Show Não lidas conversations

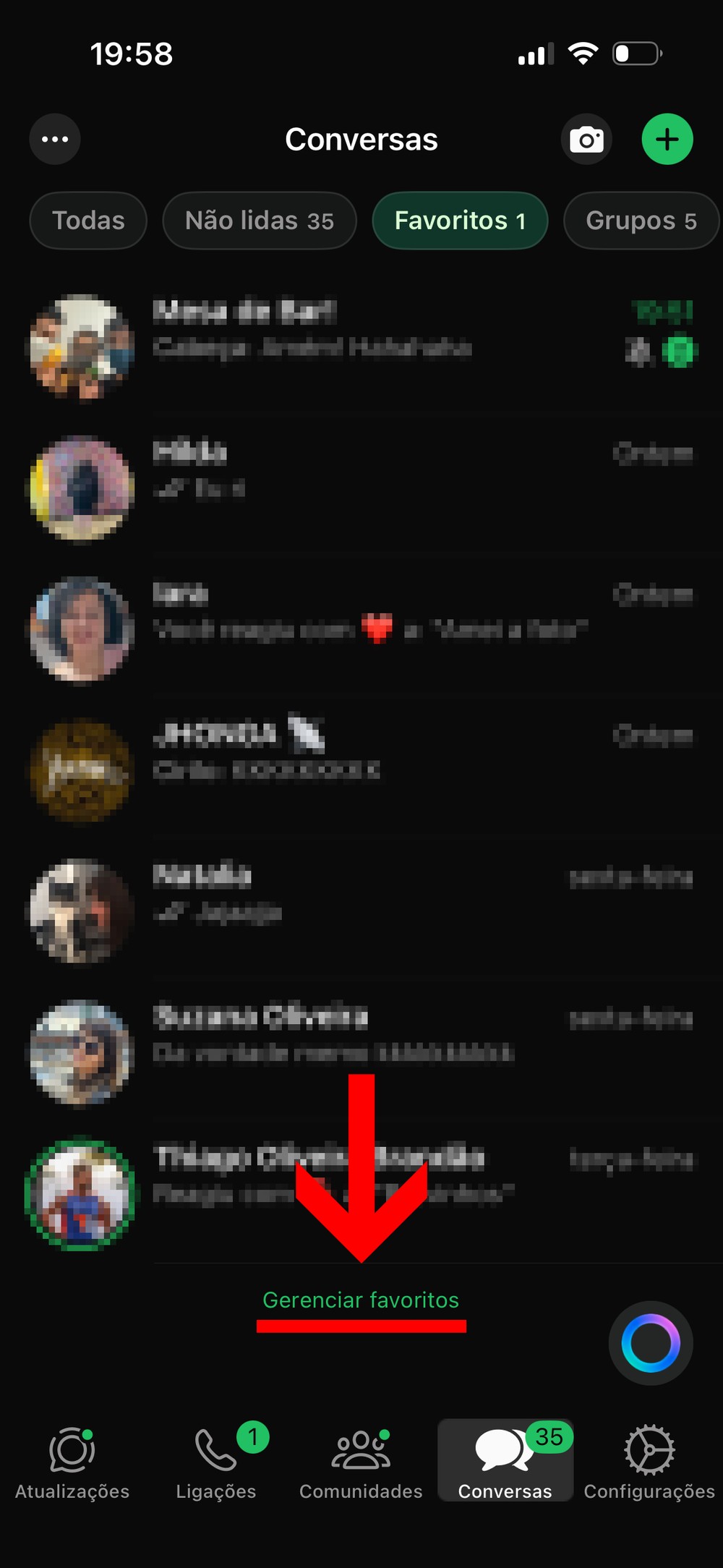[259, 221]
